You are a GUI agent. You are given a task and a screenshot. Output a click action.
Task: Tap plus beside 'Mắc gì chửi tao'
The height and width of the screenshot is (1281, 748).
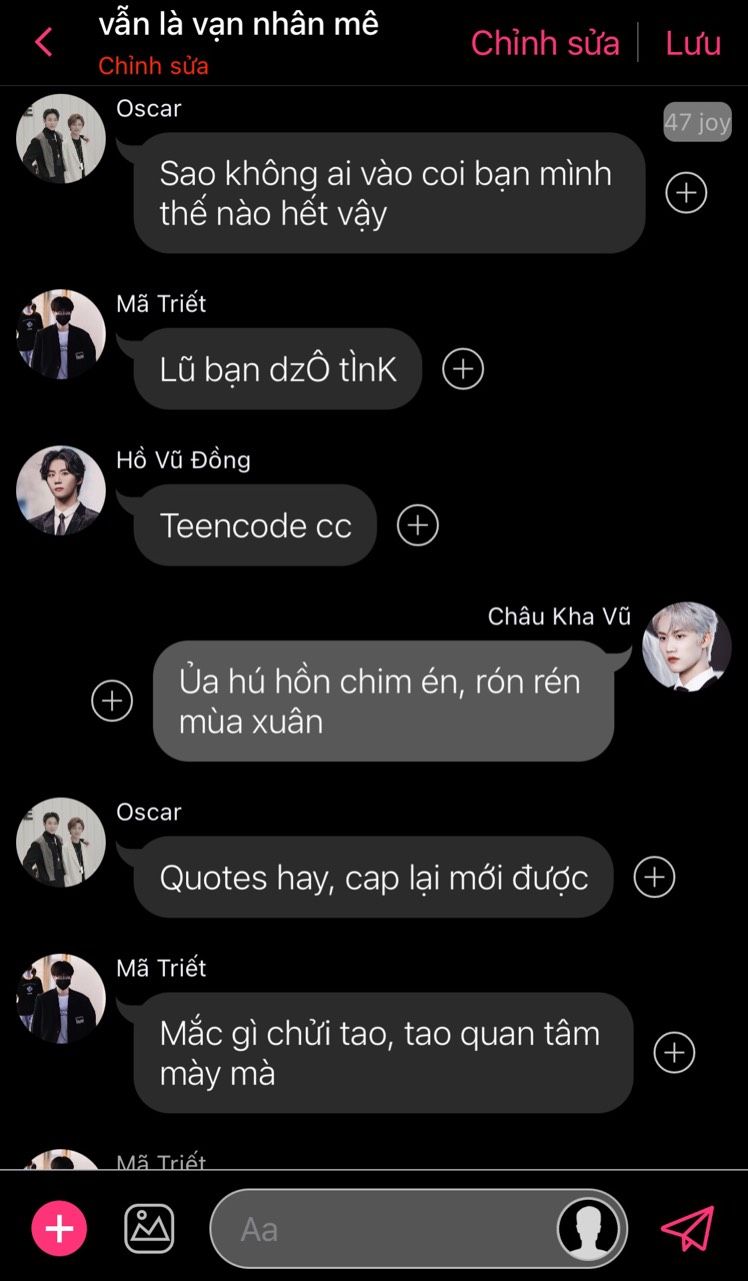(674, 1052)
